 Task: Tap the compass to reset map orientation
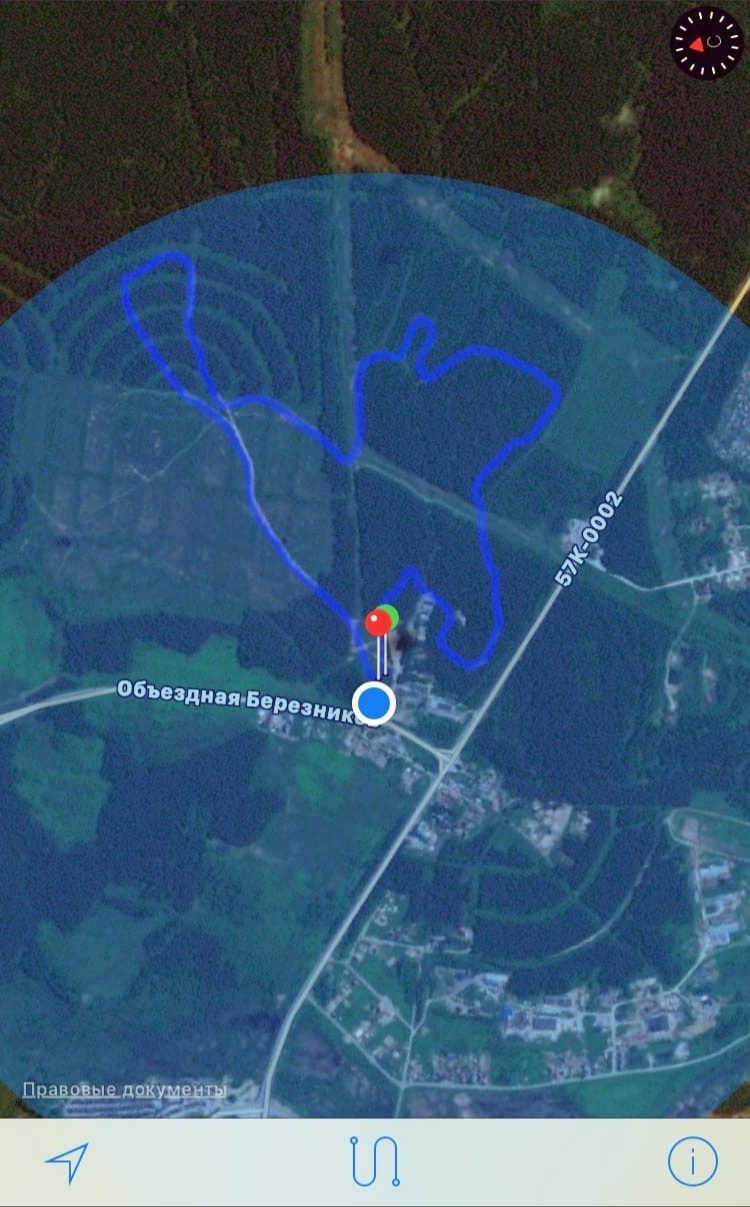(707, 43)
